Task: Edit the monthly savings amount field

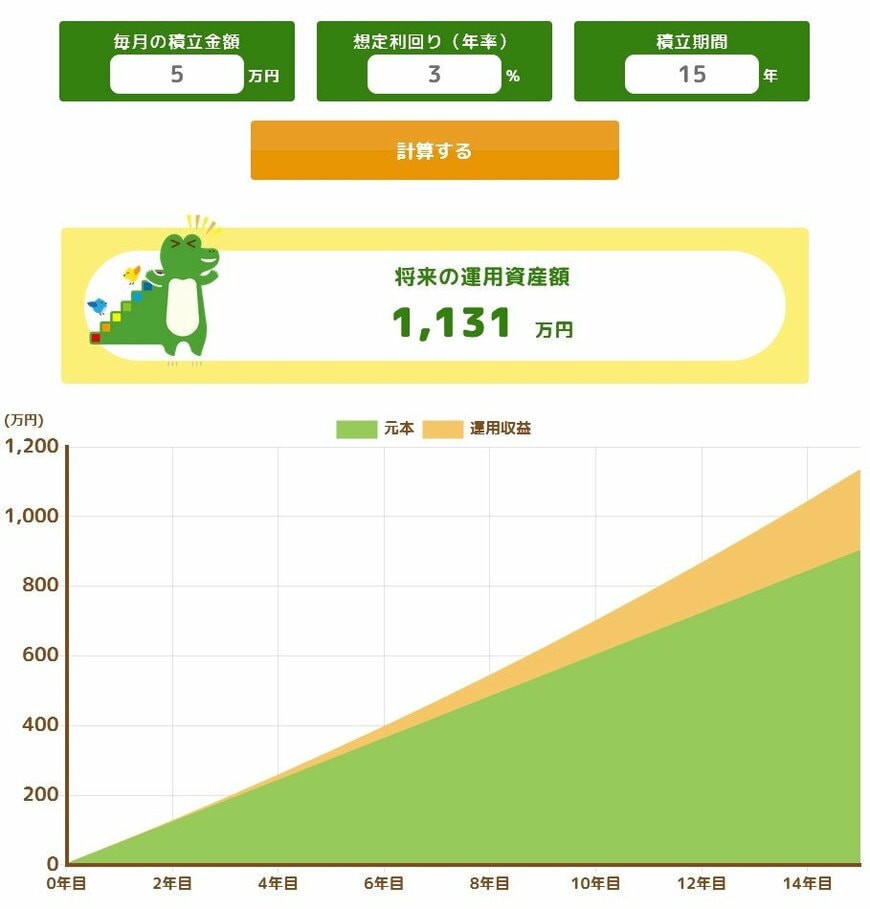Action: 177,75
